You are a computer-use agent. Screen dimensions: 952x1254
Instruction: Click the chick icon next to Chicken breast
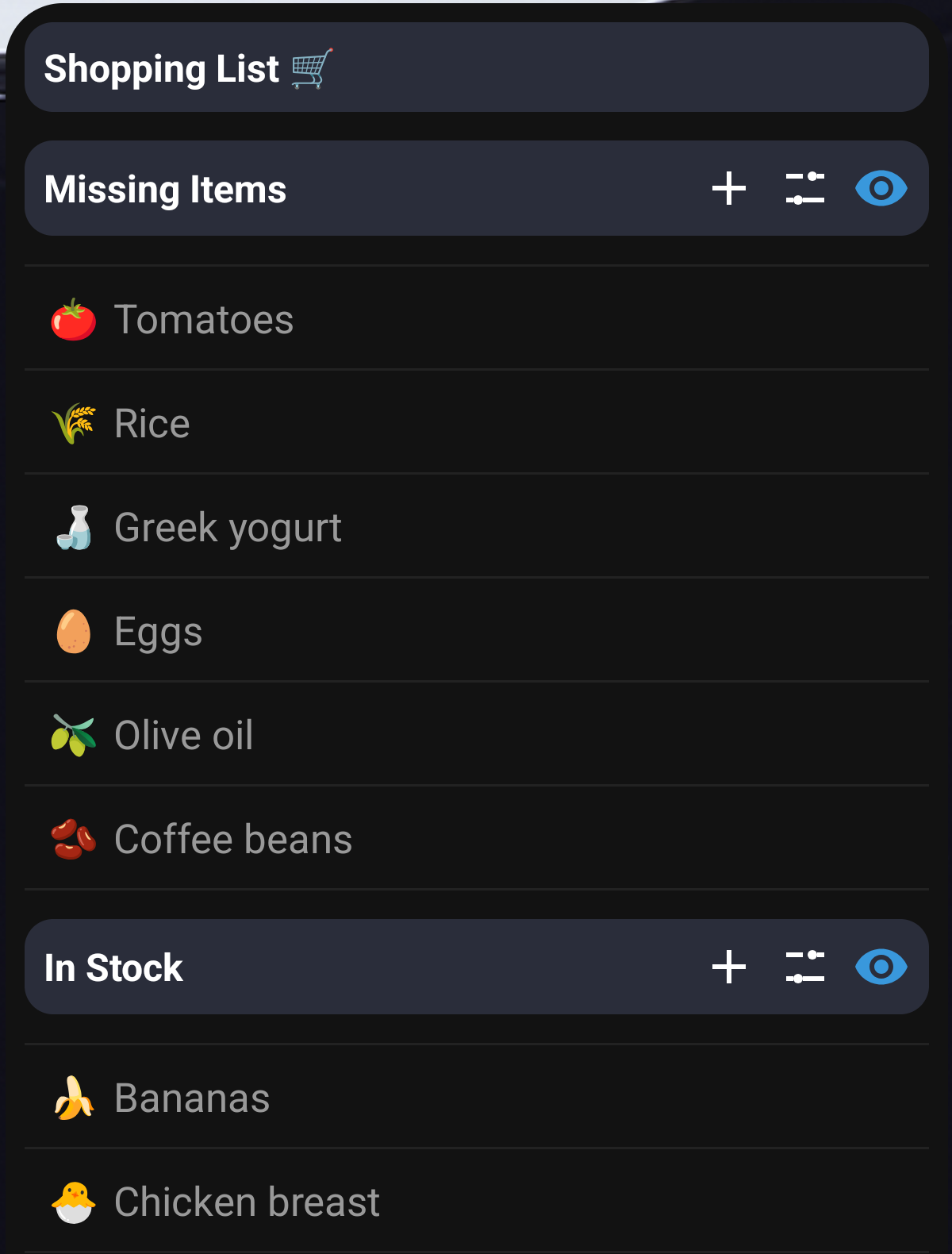click(74, 1201)
